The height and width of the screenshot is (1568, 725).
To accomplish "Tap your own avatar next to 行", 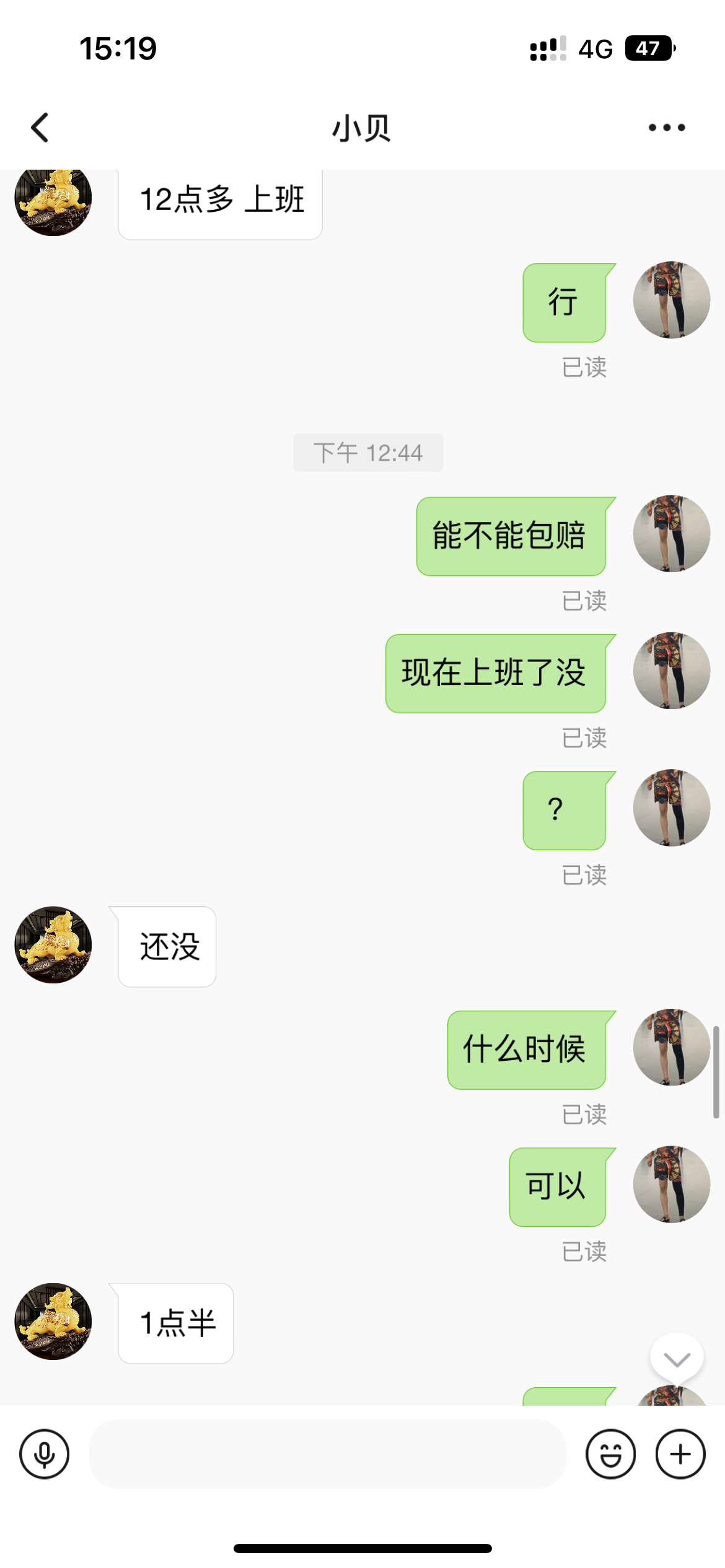I will 671,300.
